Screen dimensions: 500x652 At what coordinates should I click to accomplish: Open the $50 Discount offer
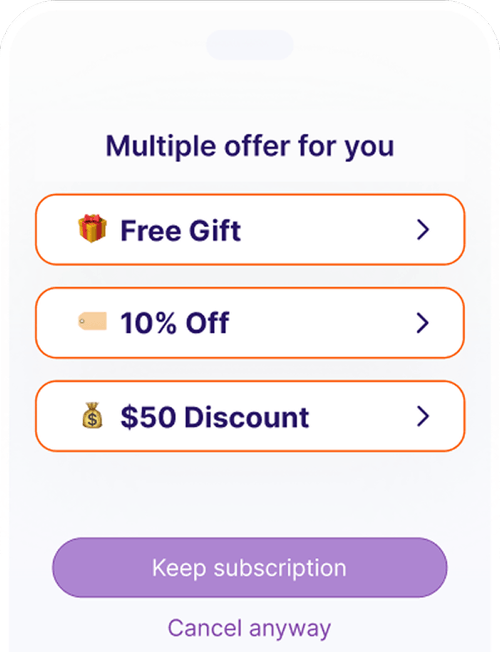(250, 416)
